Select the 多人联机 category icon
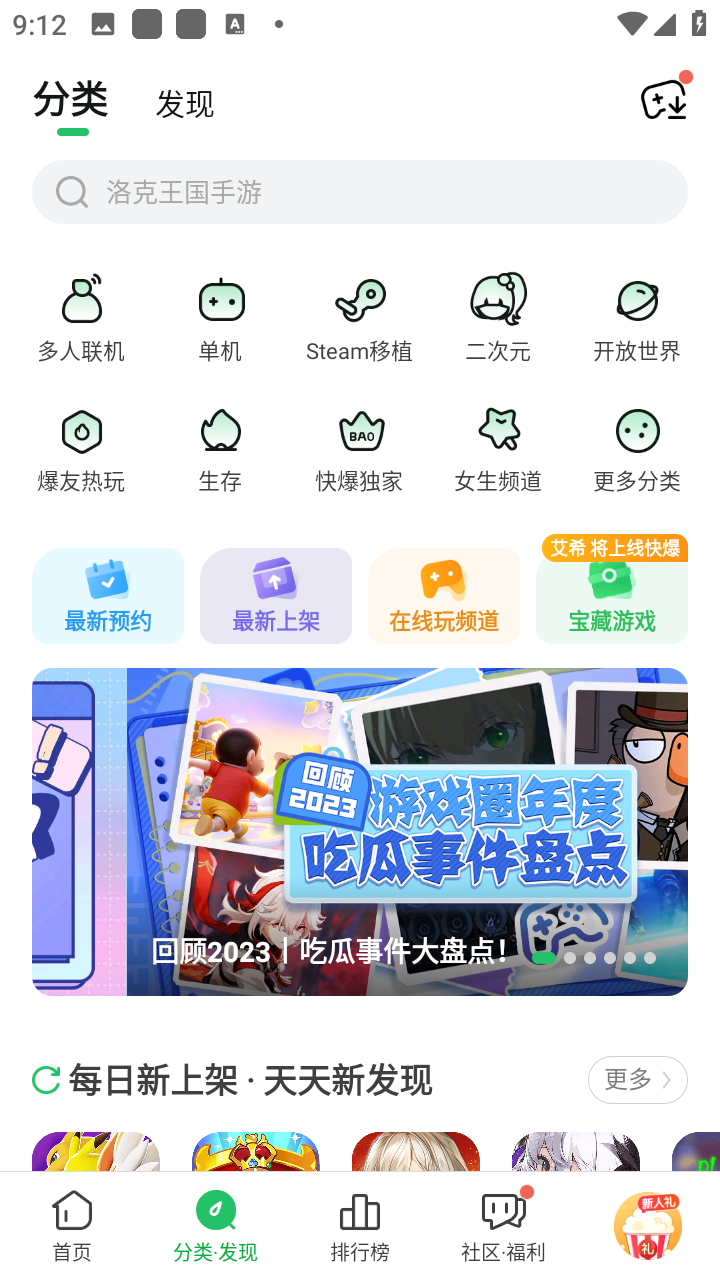Screen dimensions: 720x1280 point(81,300)
